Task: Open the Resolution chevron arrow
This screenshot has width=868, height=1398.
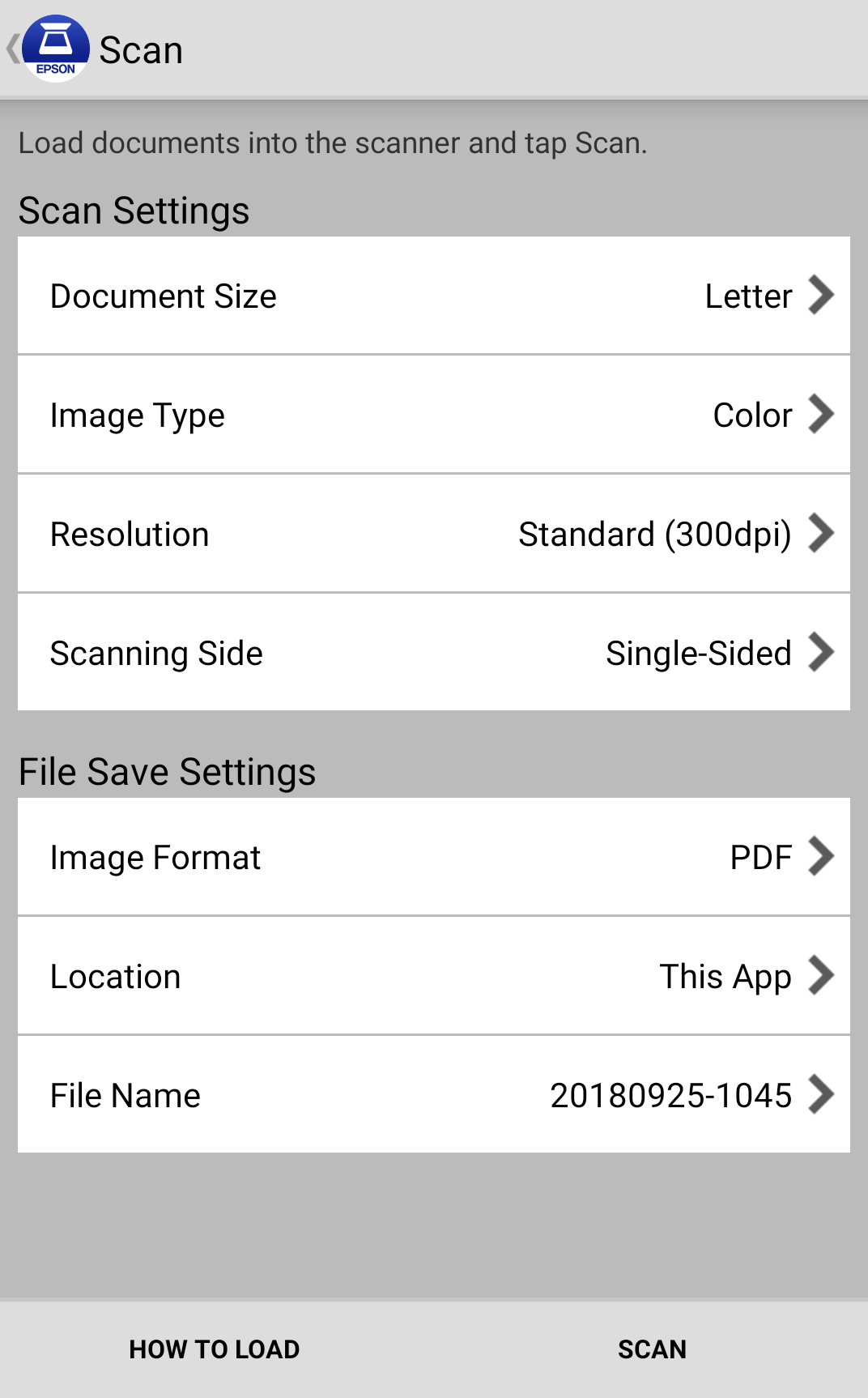Action: click(823, 533)
